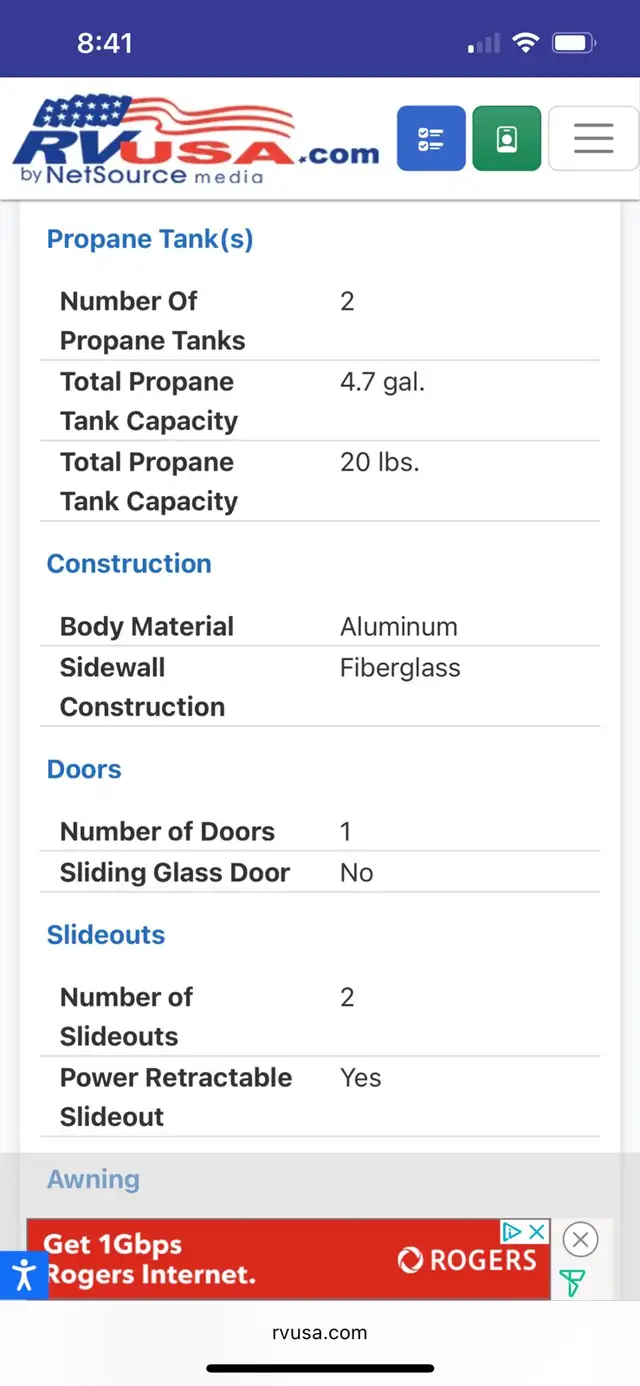Open the hamburger navigation menu

[593, 138]
